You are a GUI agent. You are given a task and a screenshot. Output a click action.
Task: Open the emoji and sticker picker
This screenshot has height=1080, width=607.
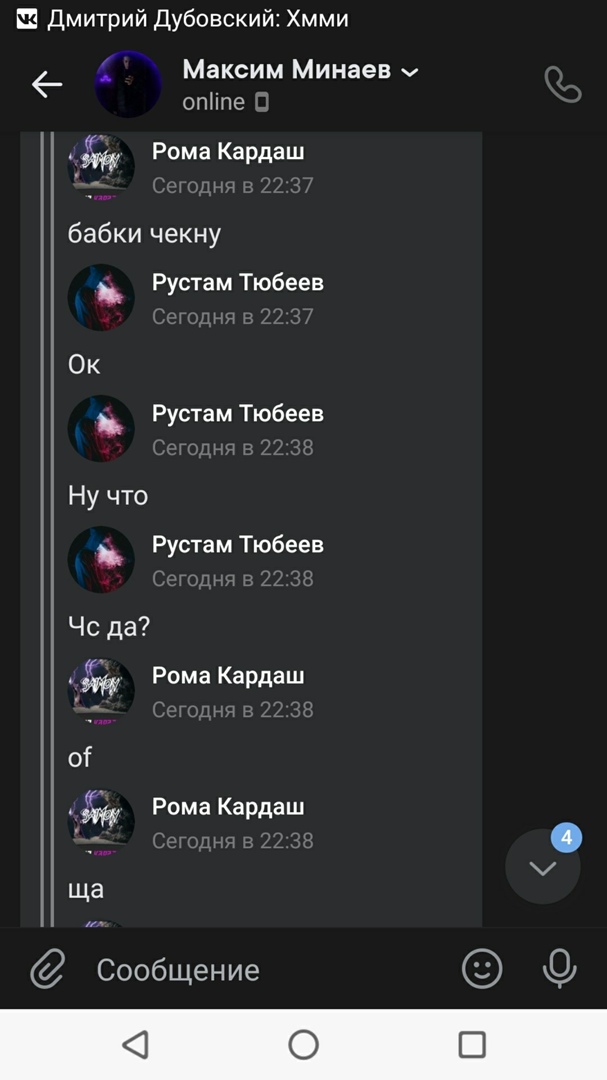482,969
